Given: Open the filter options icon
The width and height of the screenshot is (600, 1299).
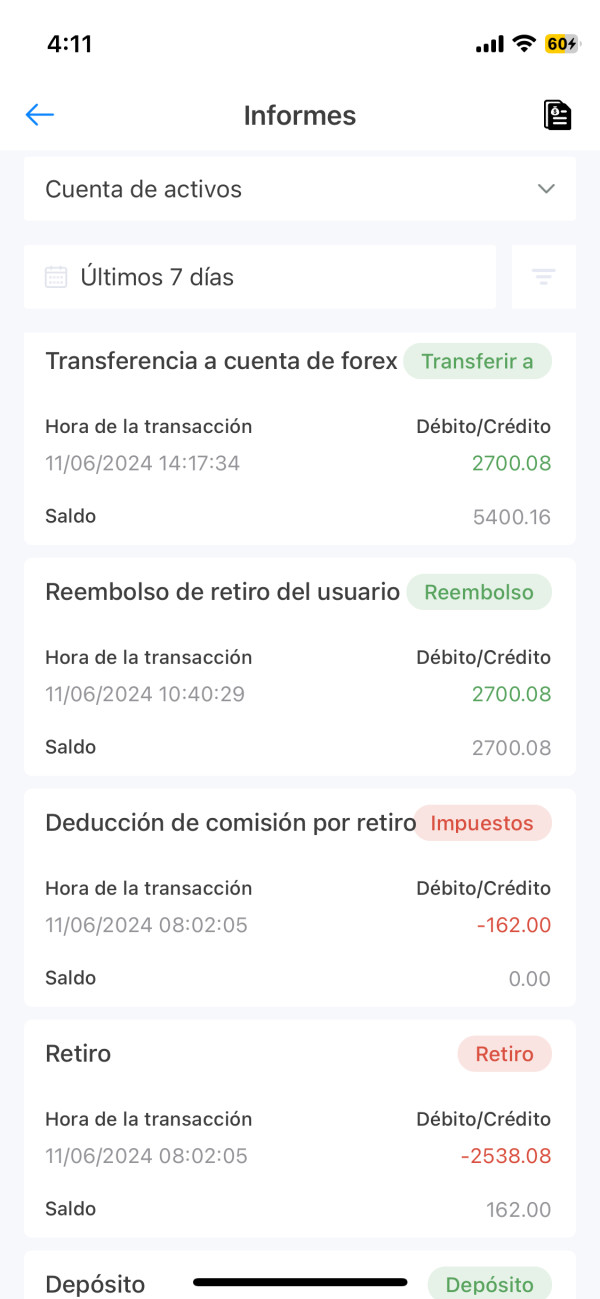Looking at the screenshot, I should click(544, 277).
